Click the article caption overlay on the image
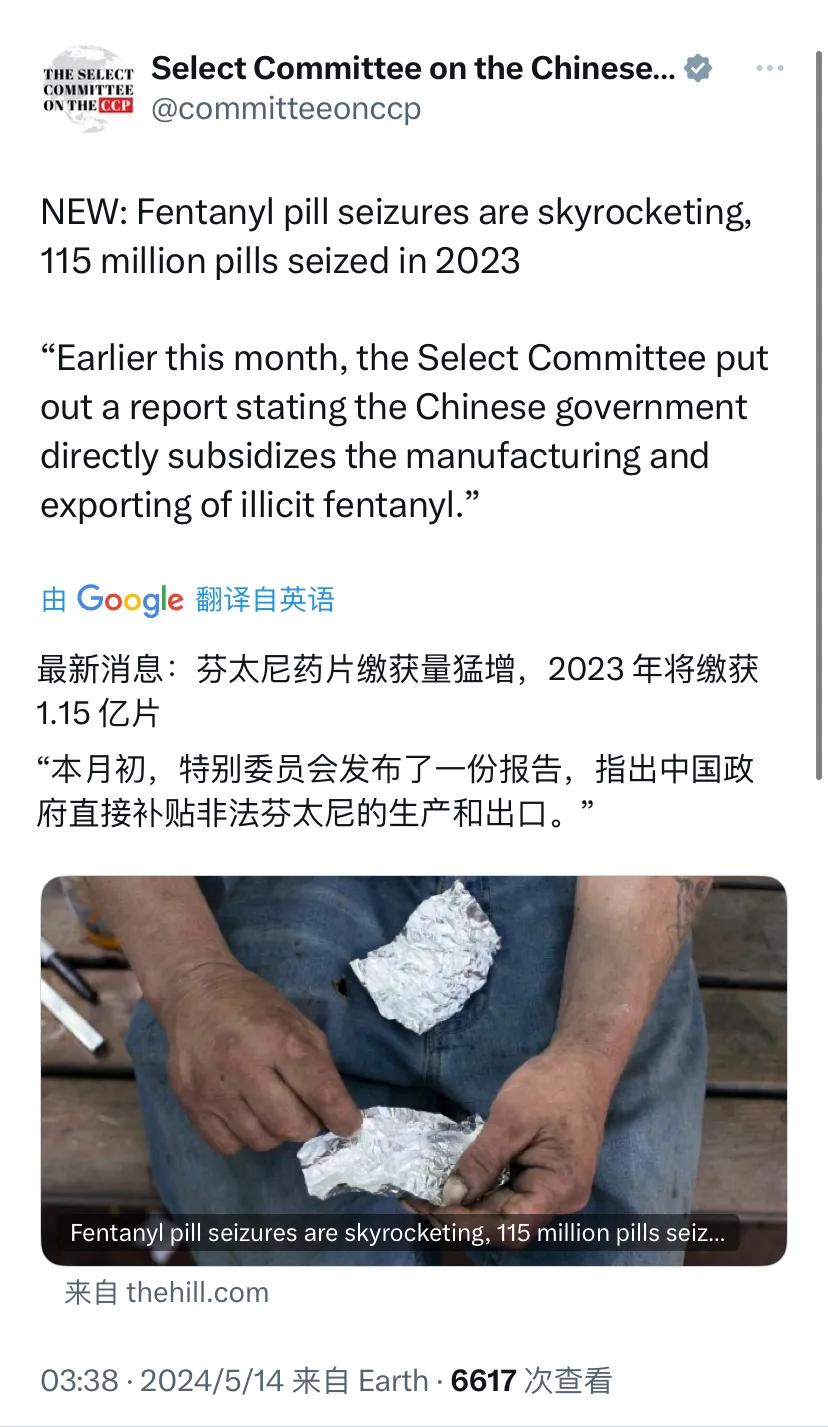 click(398, 1233)
